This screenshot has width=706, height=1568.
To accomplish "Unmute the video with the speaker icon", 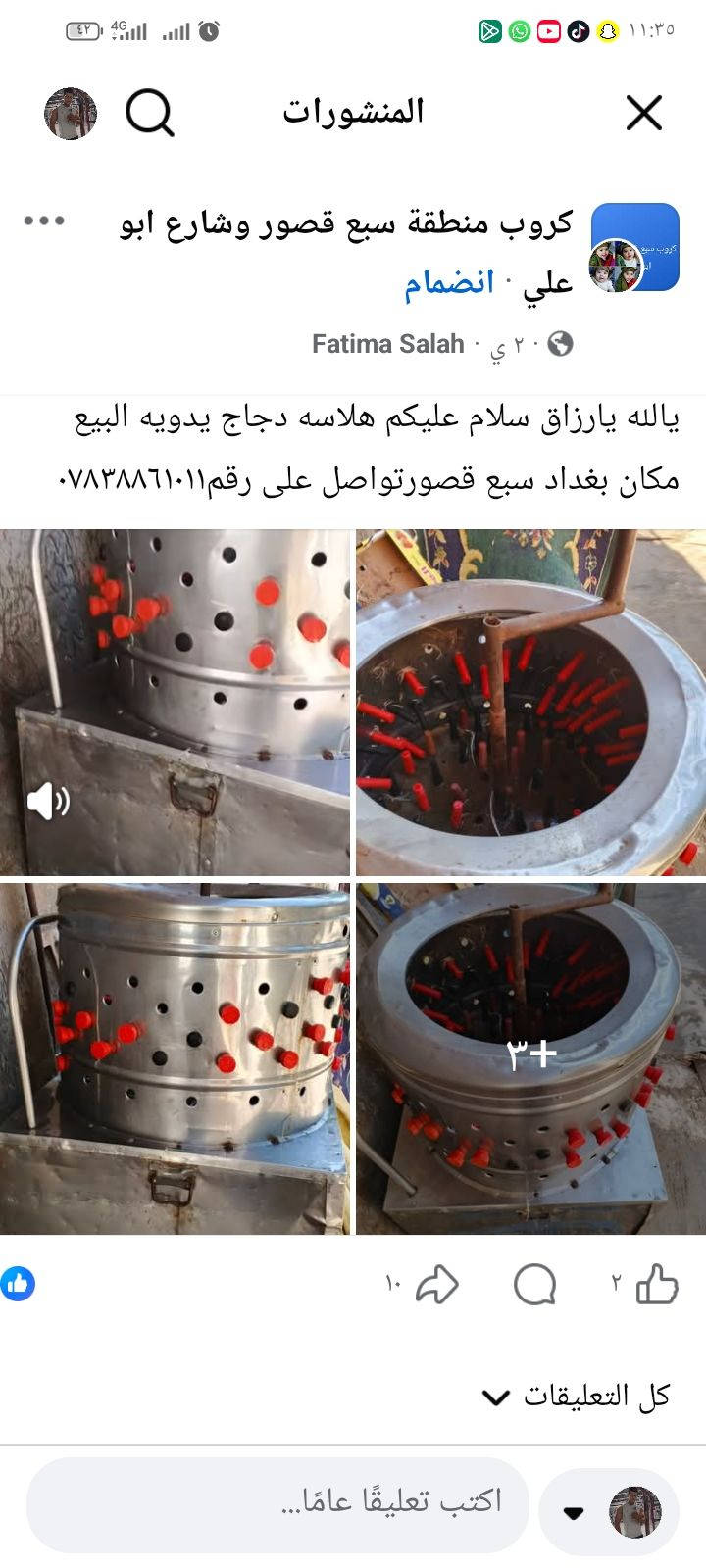I will click(47, 802).
